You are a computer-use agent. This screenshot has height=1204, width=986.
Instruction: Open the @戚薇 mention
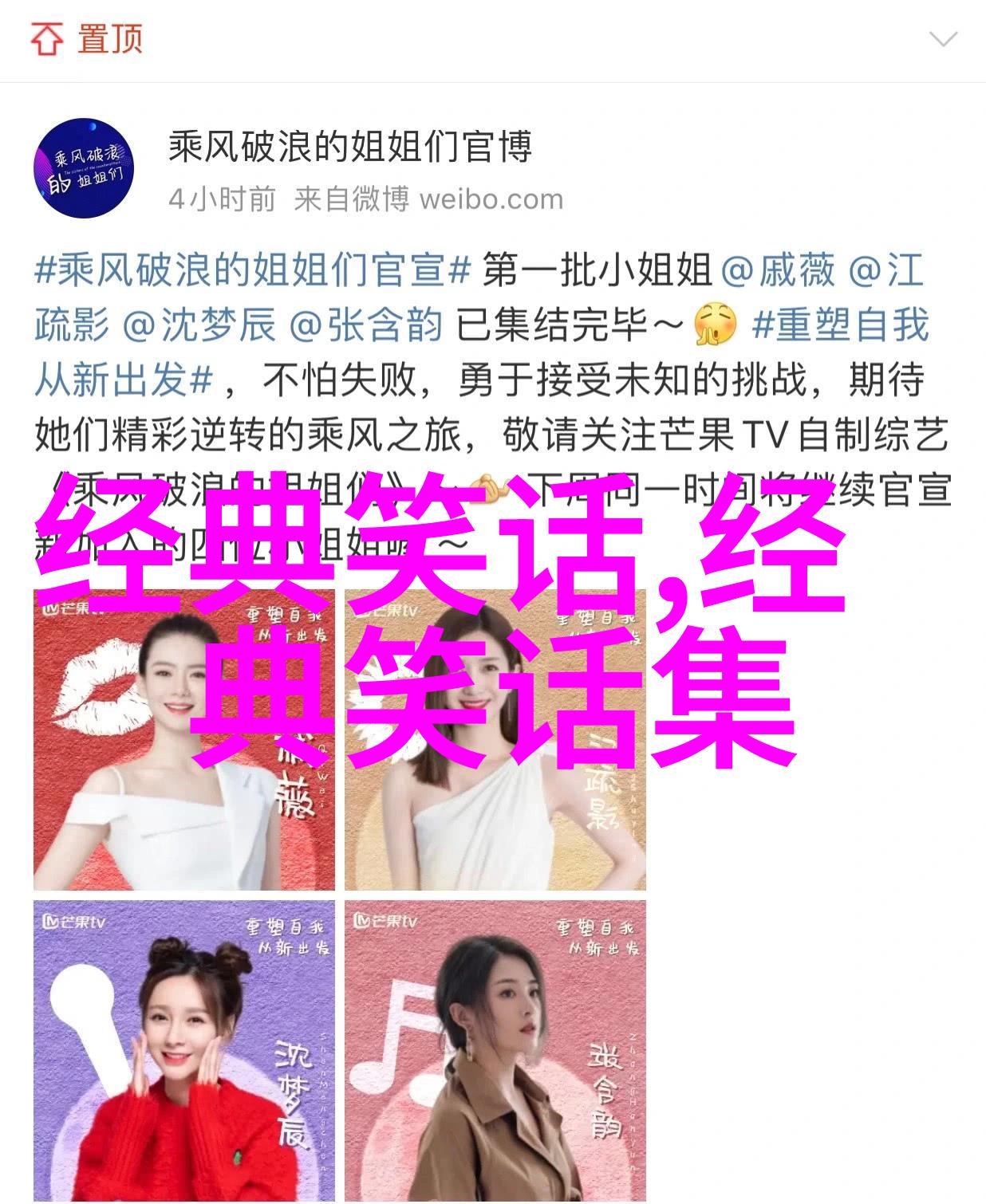click(x=778, y=271)
